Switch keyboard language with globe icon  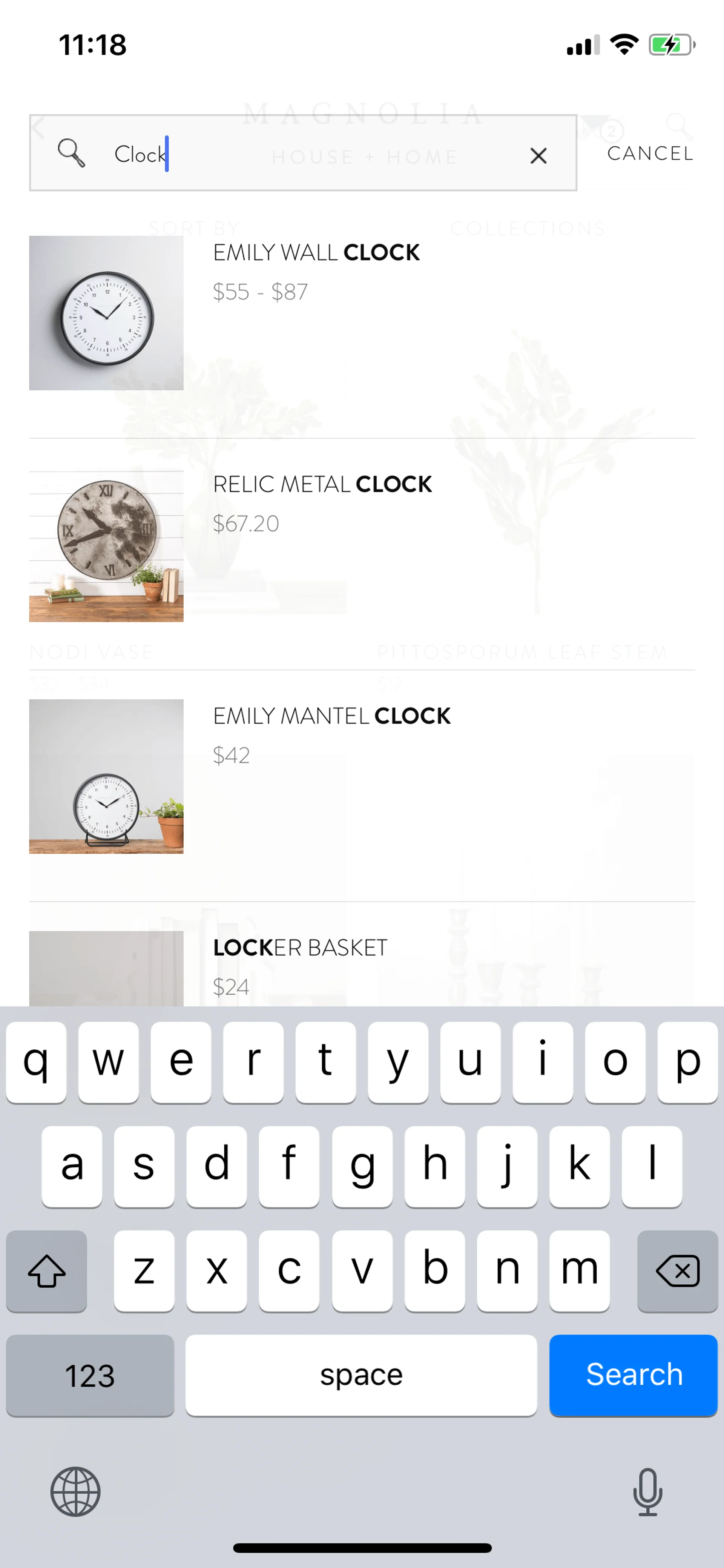click(x=75, y=1491)
